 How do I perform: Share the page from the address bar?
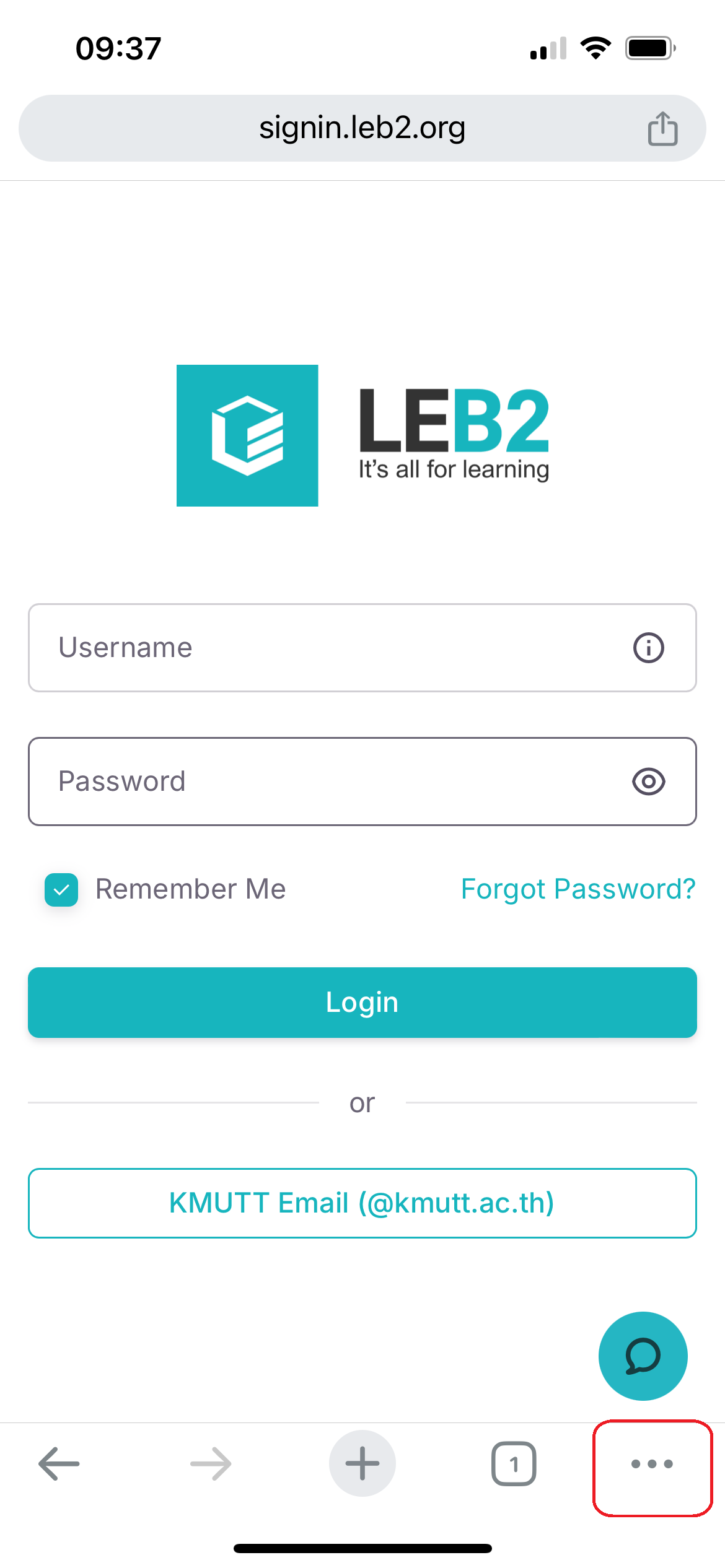(662, 128)
